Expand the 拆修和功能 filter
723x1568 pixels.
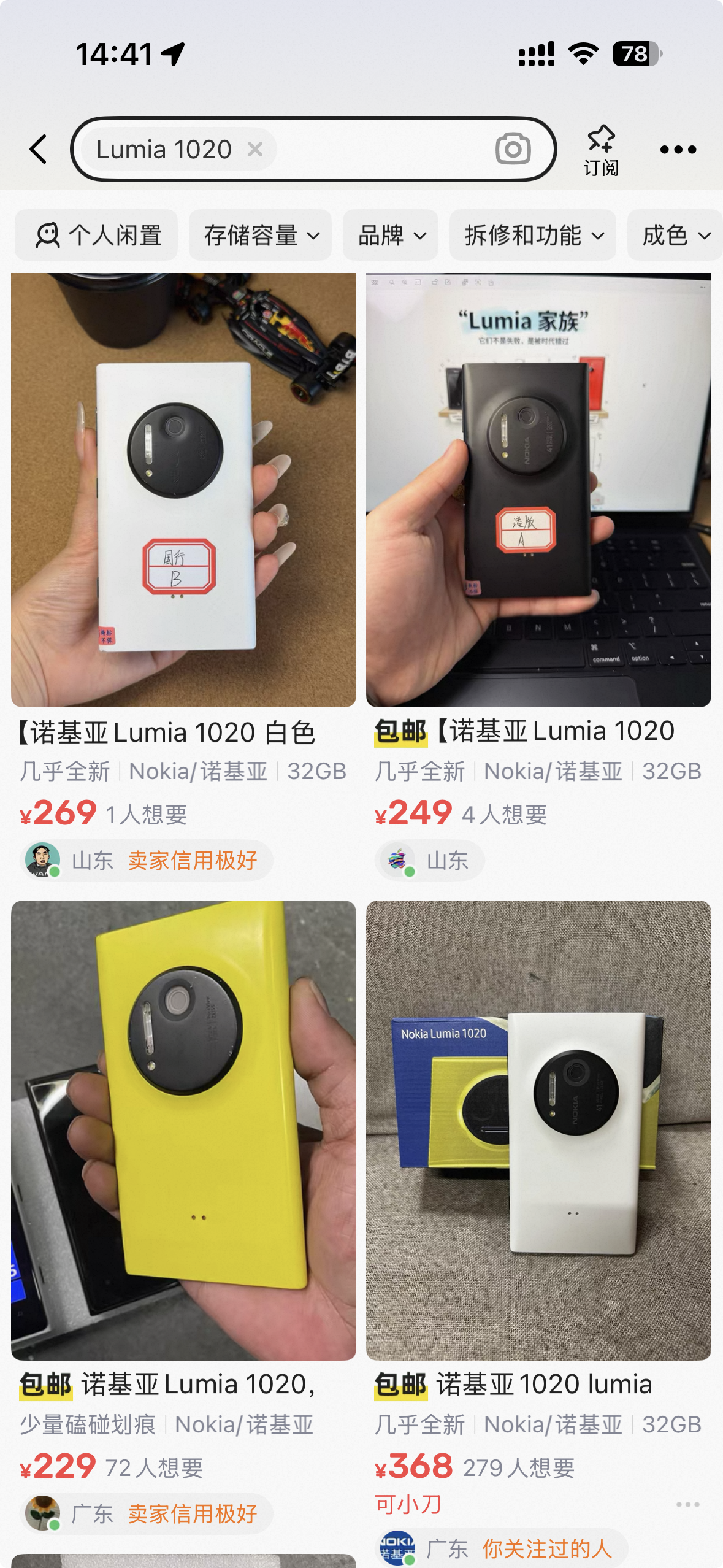533,235
